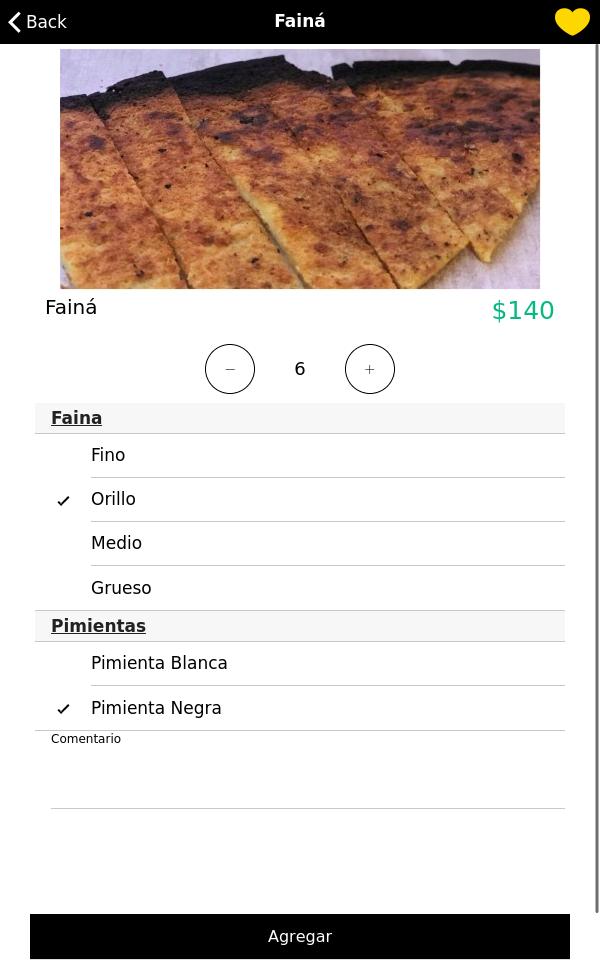Screen dimensions: 600x960
Task: Choose the Grueso option
Action: [x=300, y=588]
